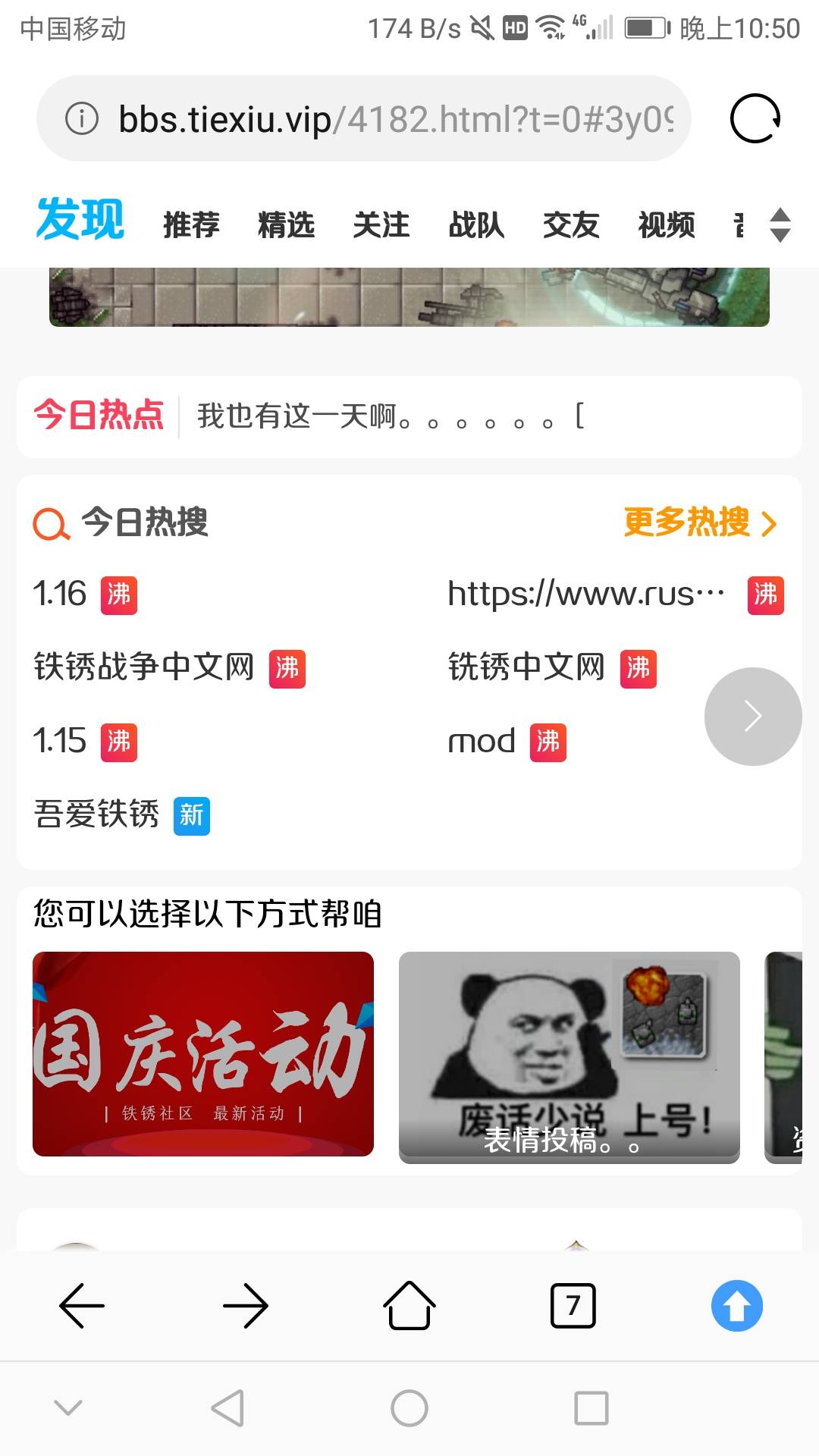This screenshot has width=819, height=1456.
Task: Switch to the 推荐 tab
Action: pos(191,225)
